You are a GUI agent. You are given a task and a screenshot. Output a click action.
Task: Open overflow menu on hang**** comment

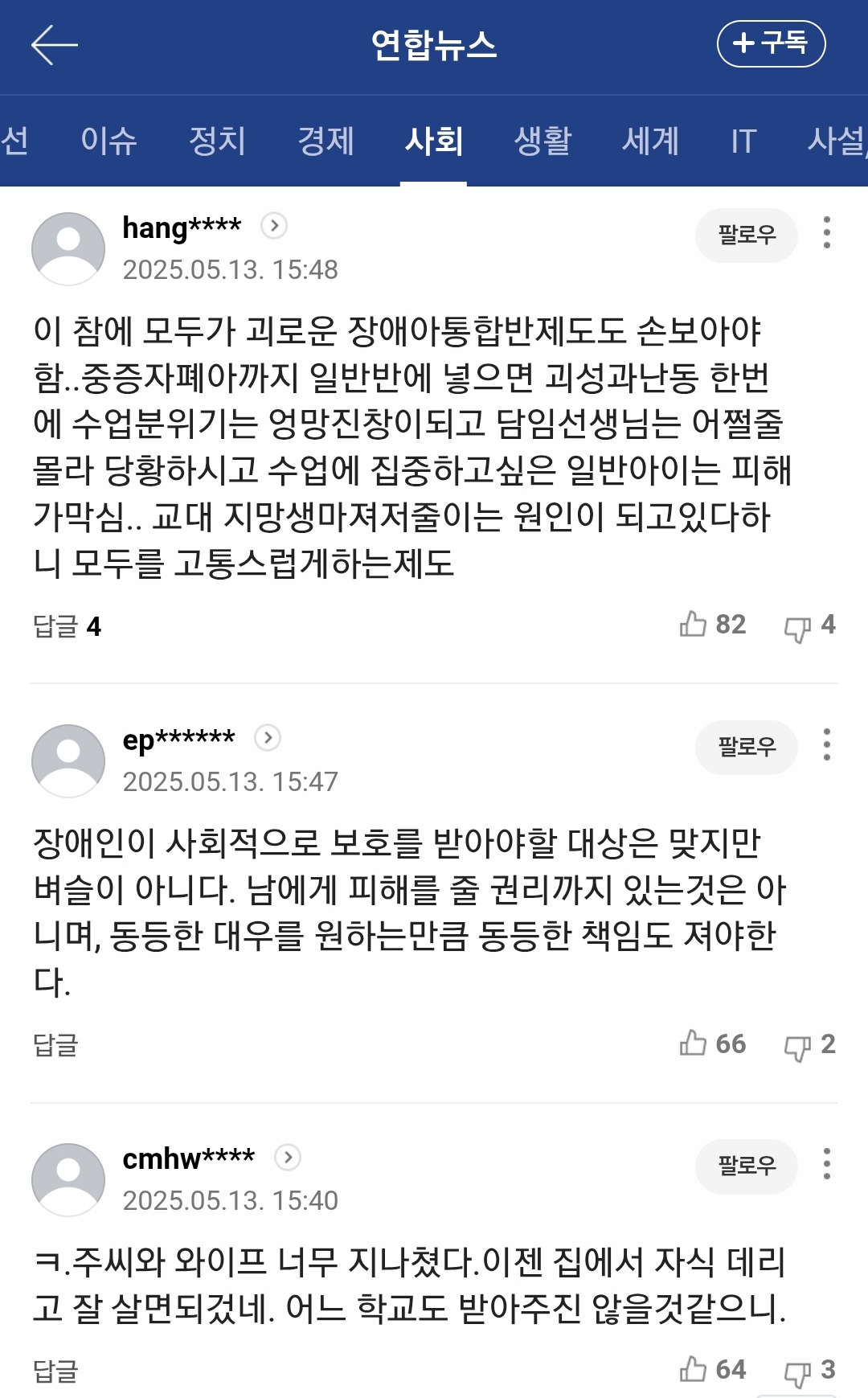(826, 232)
